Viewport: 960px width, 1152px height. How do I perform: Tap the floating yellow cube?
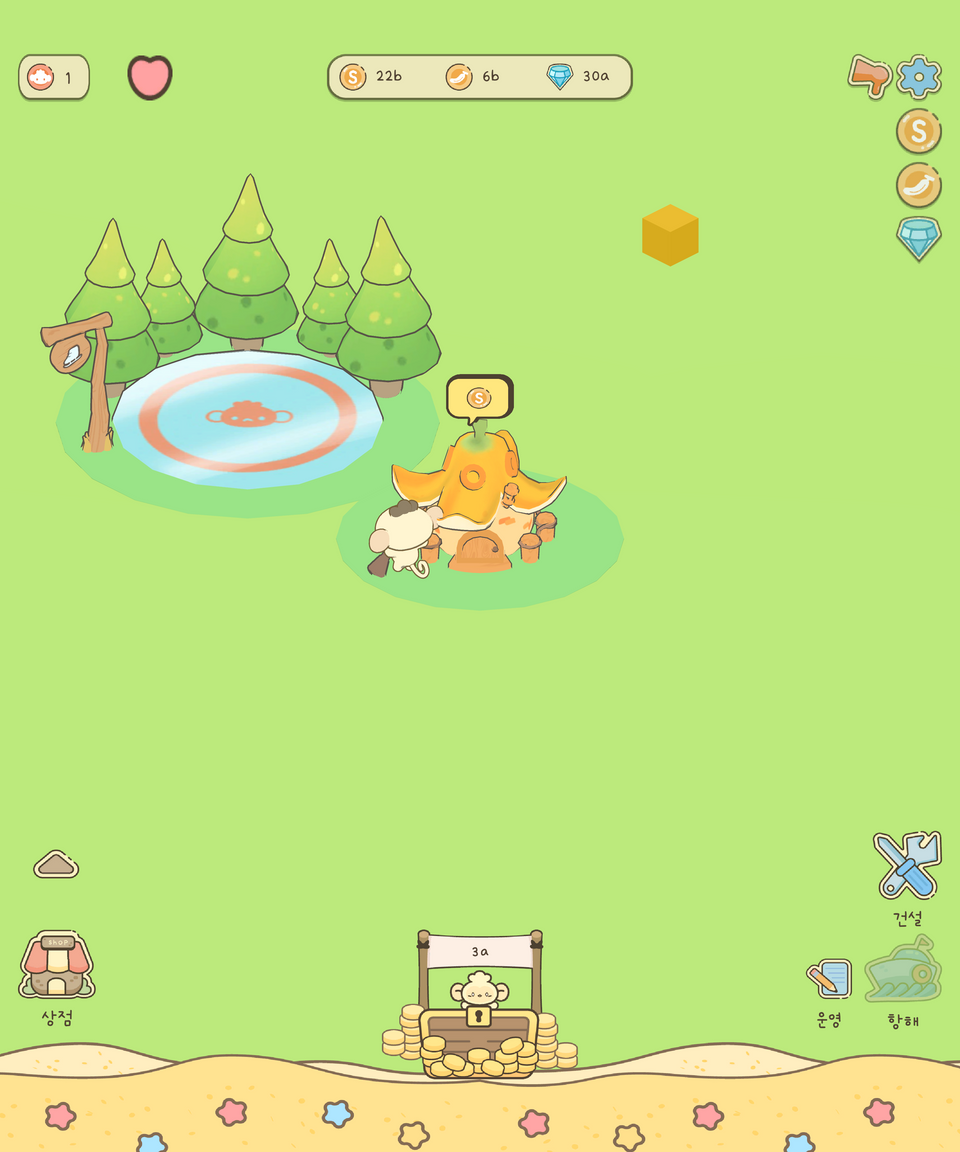[x=670, y=235]
